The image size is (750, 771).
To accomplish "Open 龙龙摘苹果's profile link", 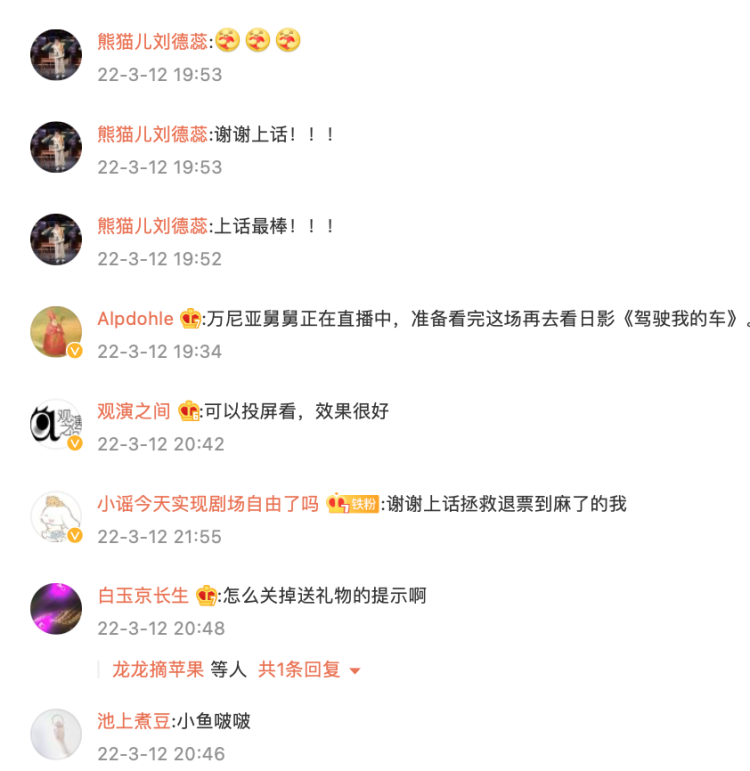I will pos(158,669).
